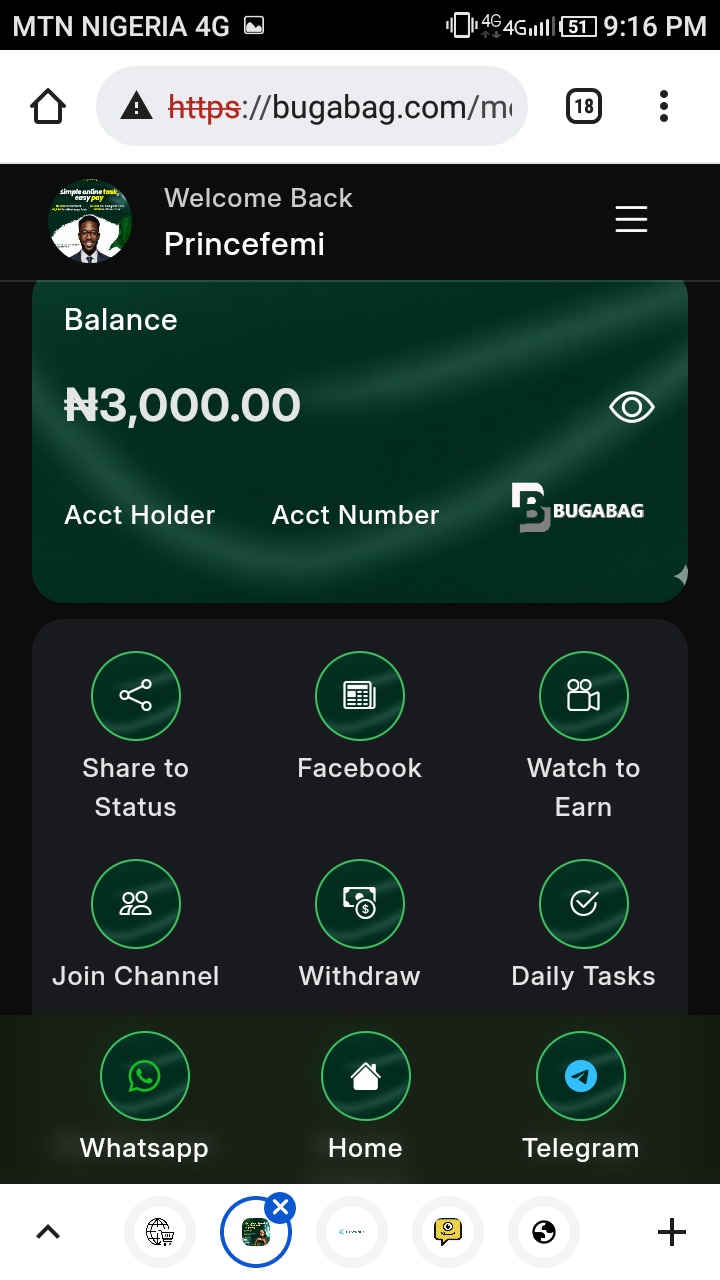The width and height of the screenshot is (720, 1280).
Task: Go to the browser home page
Action: [48, 106]
